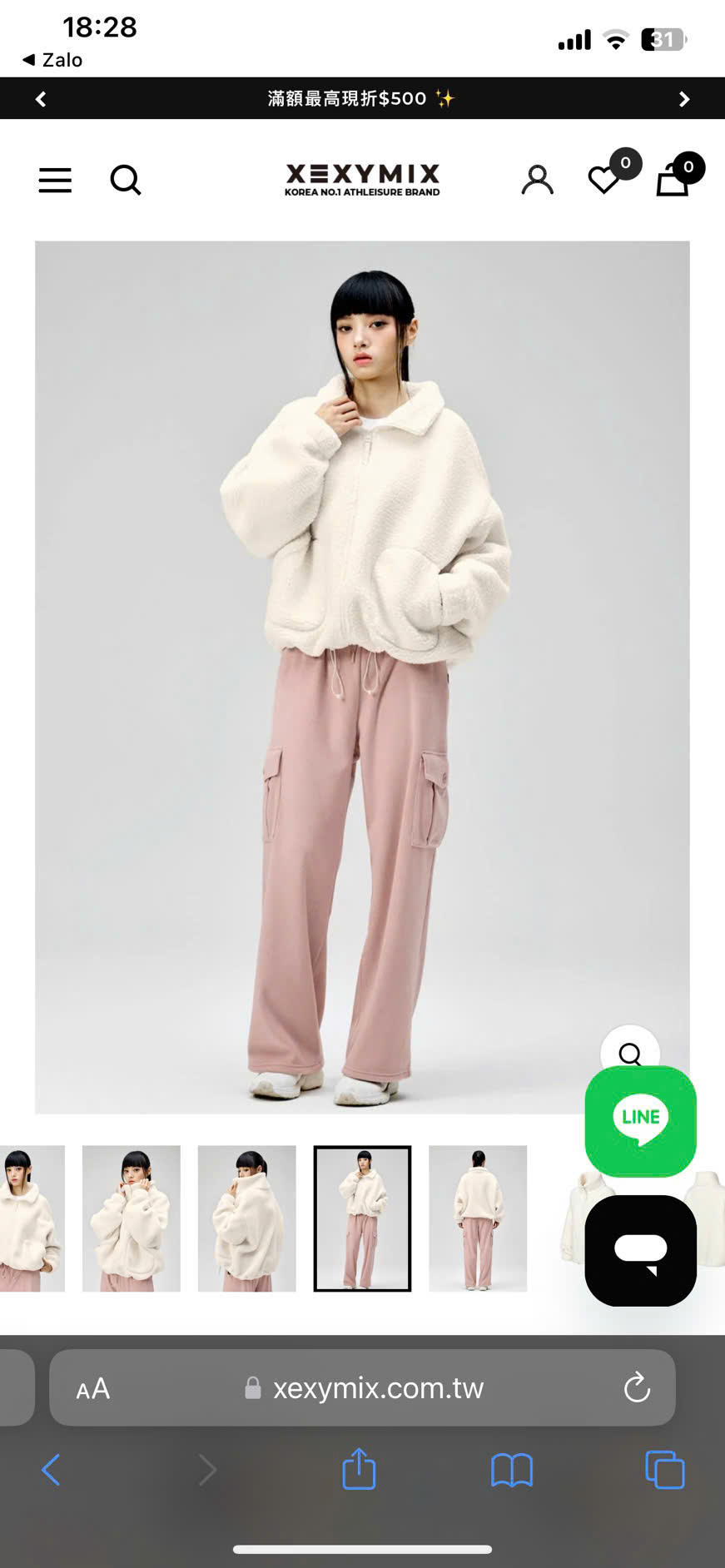The image size is (725, 1568).
Task: Show next promo banner message
Action: coord(684,99)
